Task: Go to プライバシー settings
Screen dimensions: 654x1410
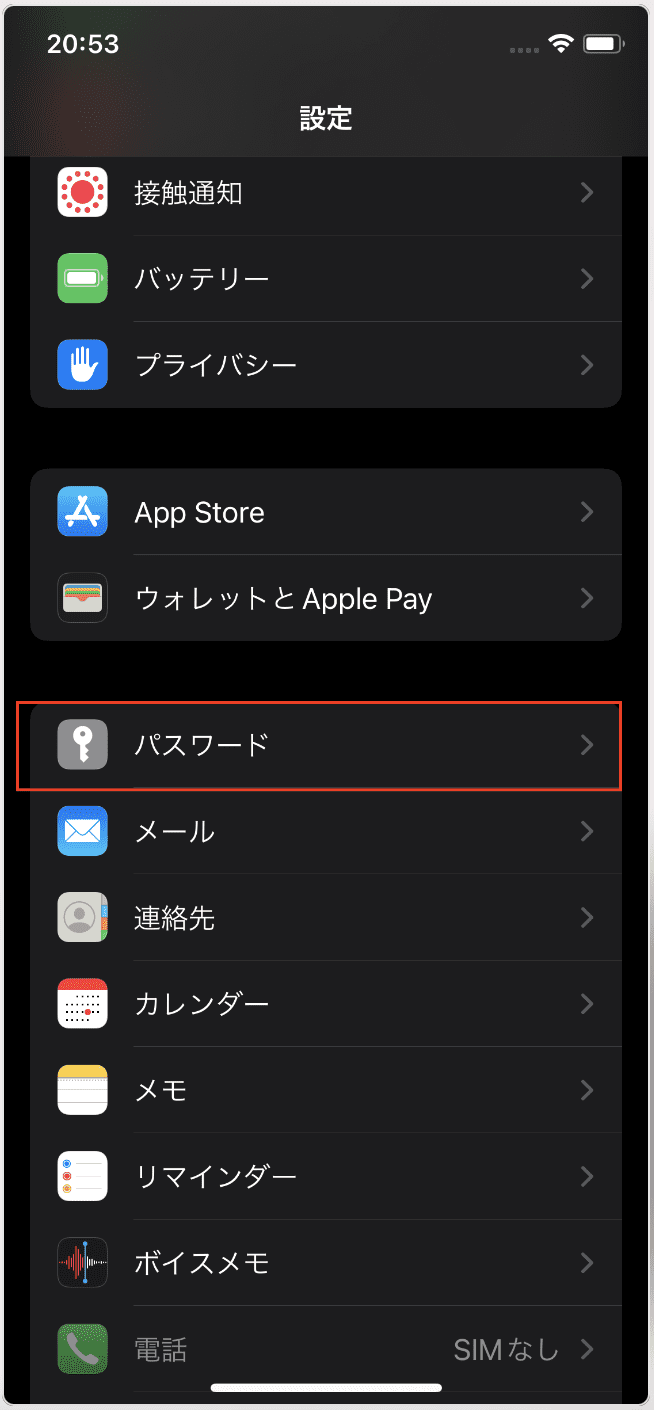Action: pyautogui.click(x=326, y=365)
